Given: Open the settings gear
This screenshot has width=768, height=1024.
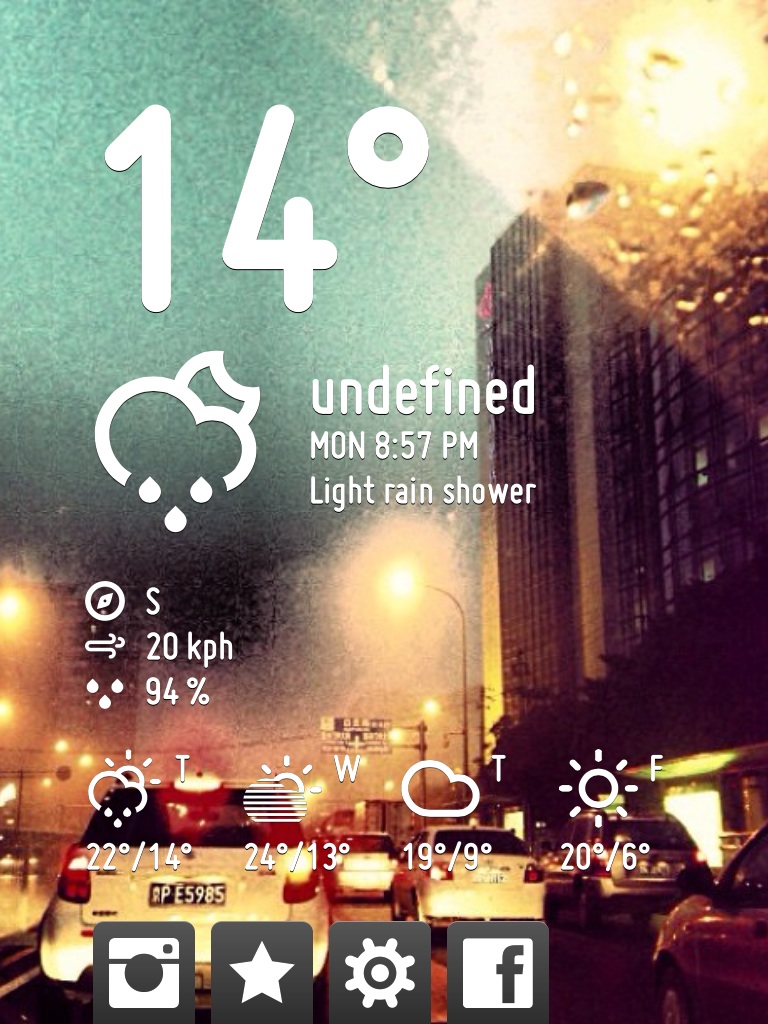Looking at the screenshot, I should 380,972.
